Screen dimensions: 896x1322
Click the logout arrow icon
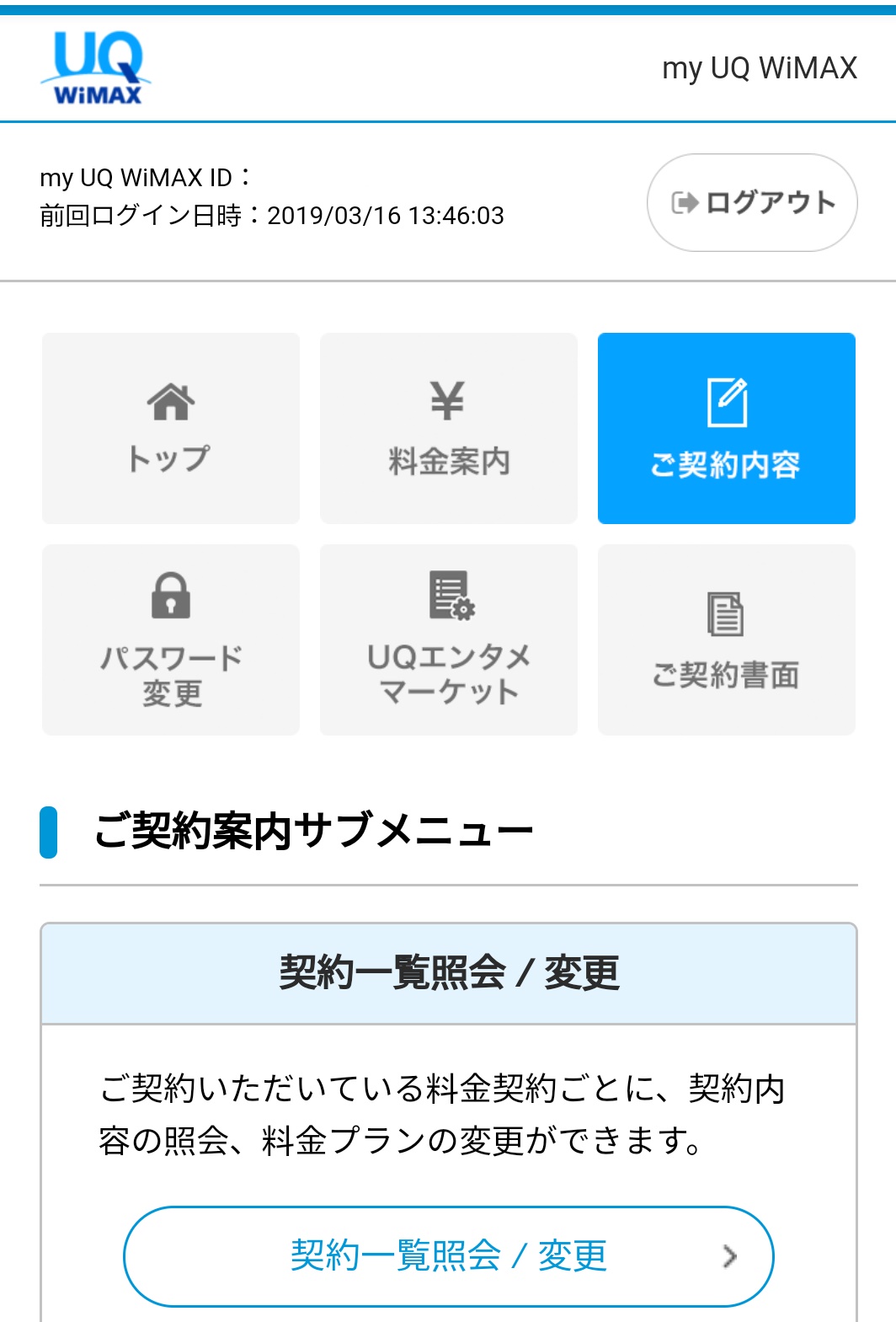click(x=684, y=201)
